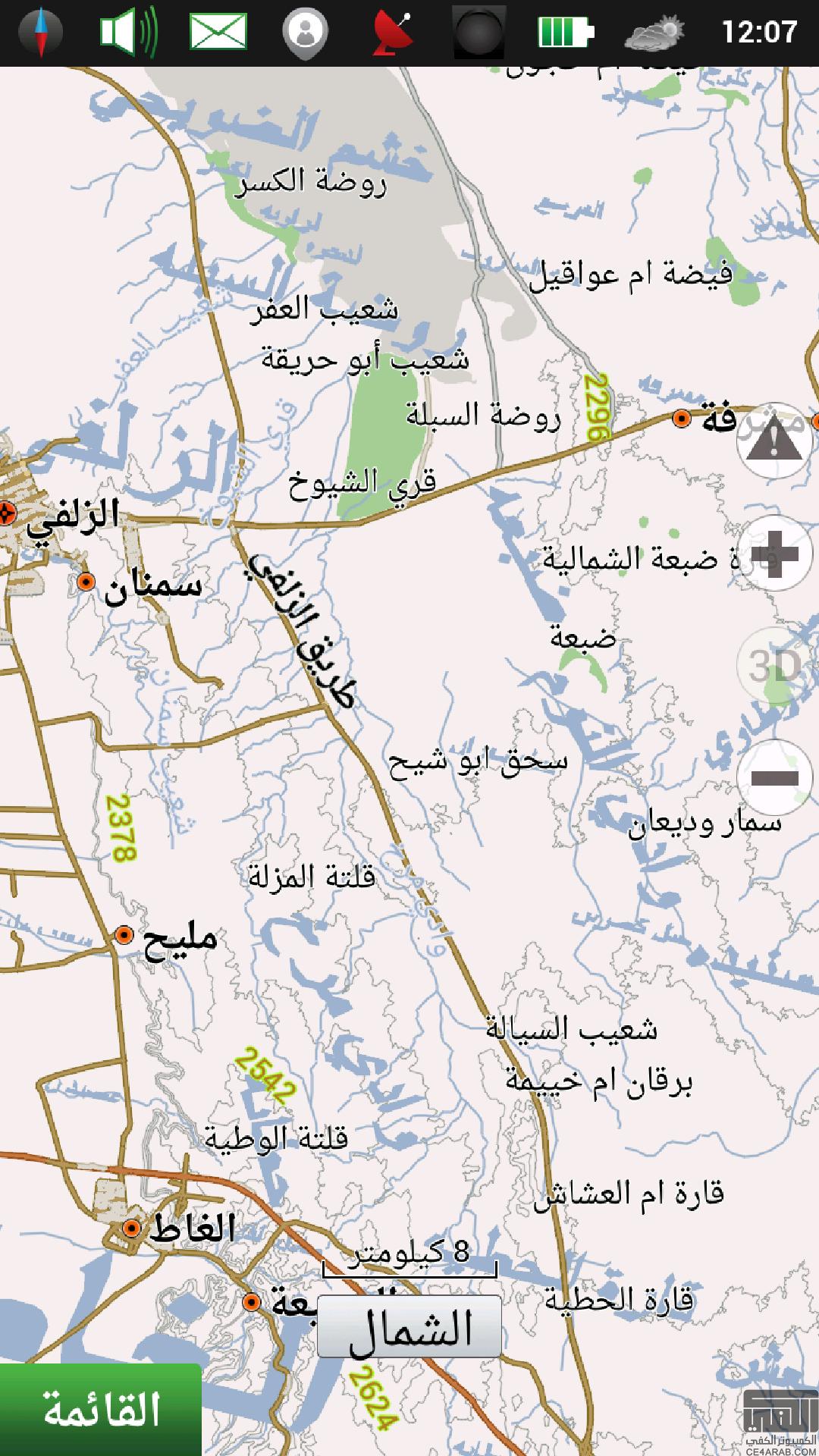819x1456 pixels.
Task: Report a road warning via triangle button
Action: (x=774, y=441)
